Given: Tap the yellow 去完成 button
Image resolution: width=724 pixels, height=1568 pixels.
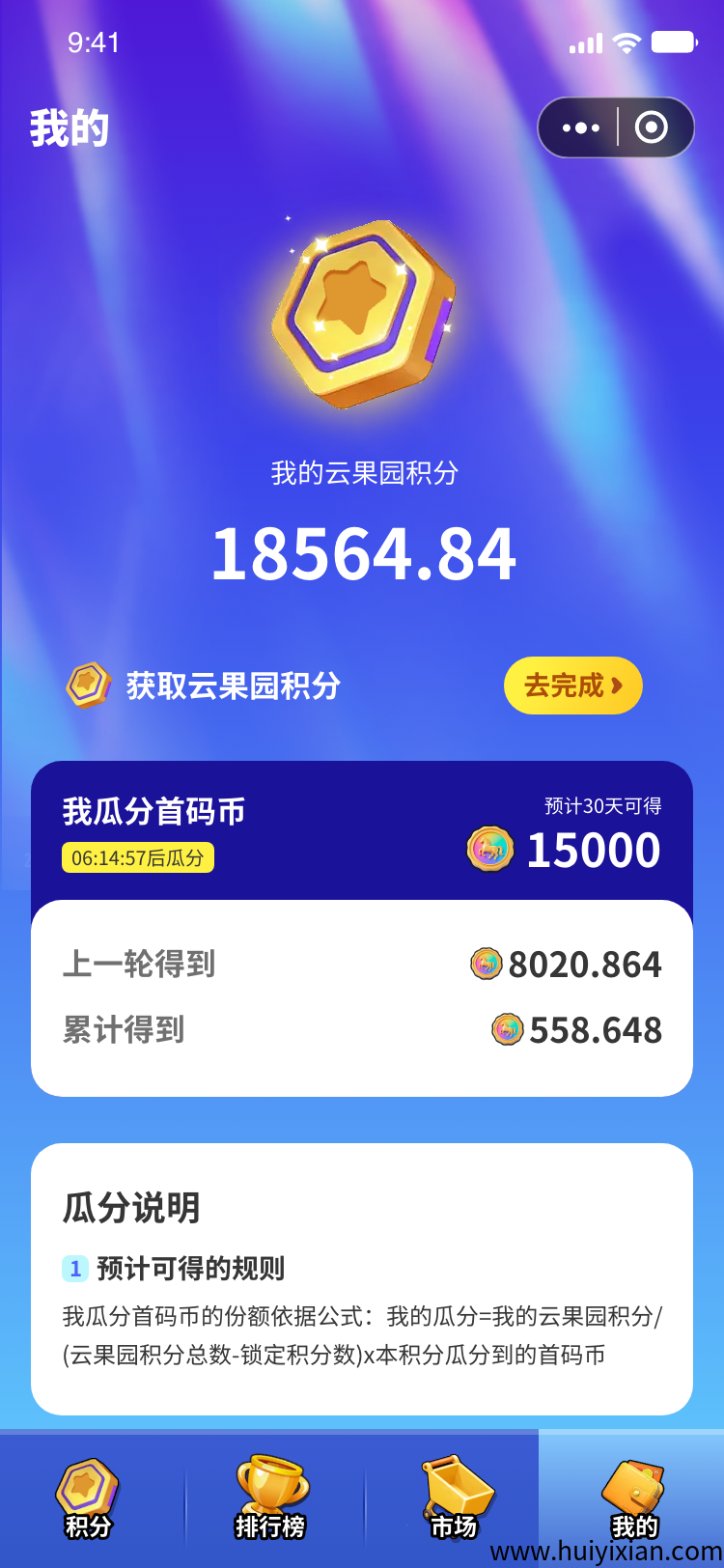Looking at the screenshot, I should (x=572, y=686).
